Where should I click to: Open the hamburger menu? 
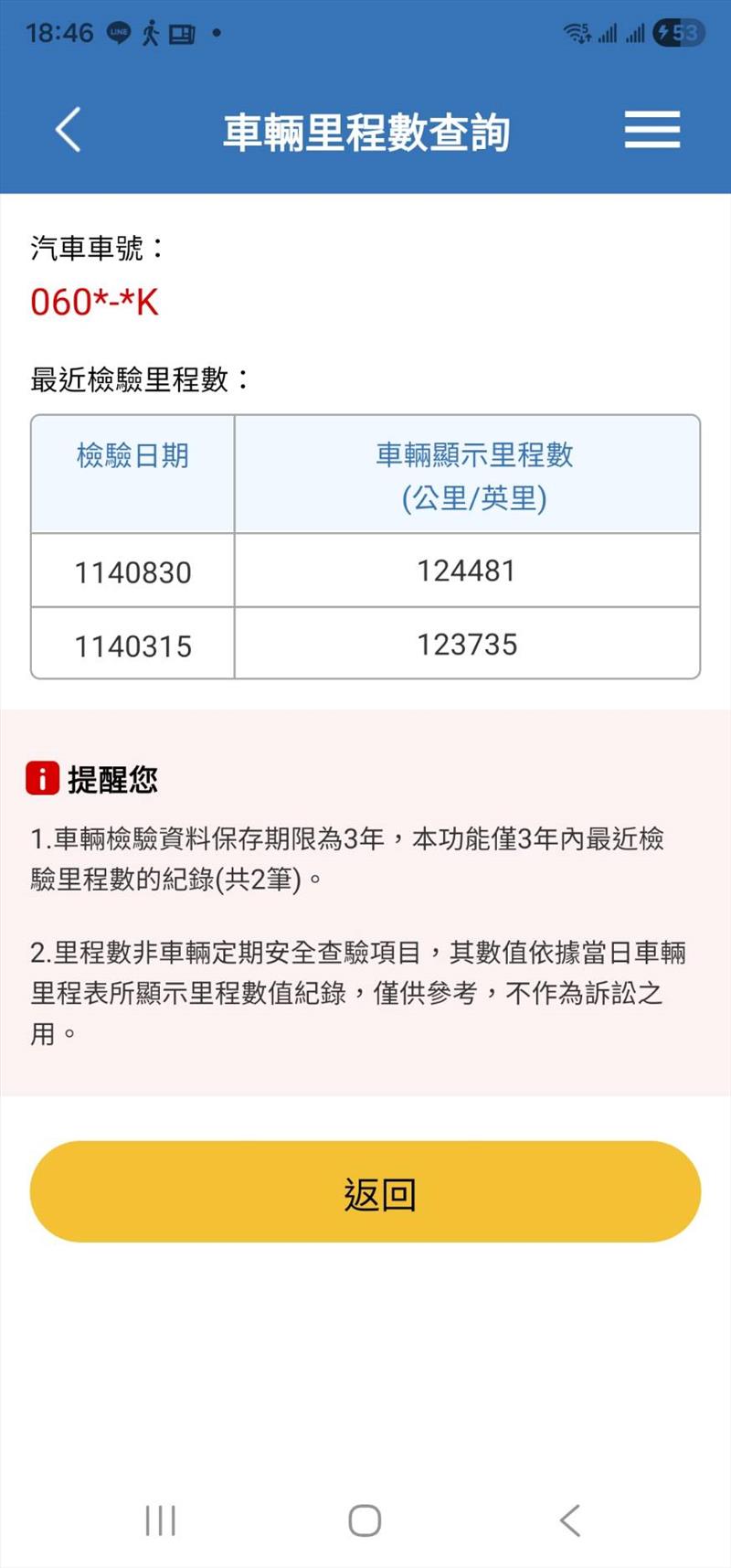click(x=652, y=130)
